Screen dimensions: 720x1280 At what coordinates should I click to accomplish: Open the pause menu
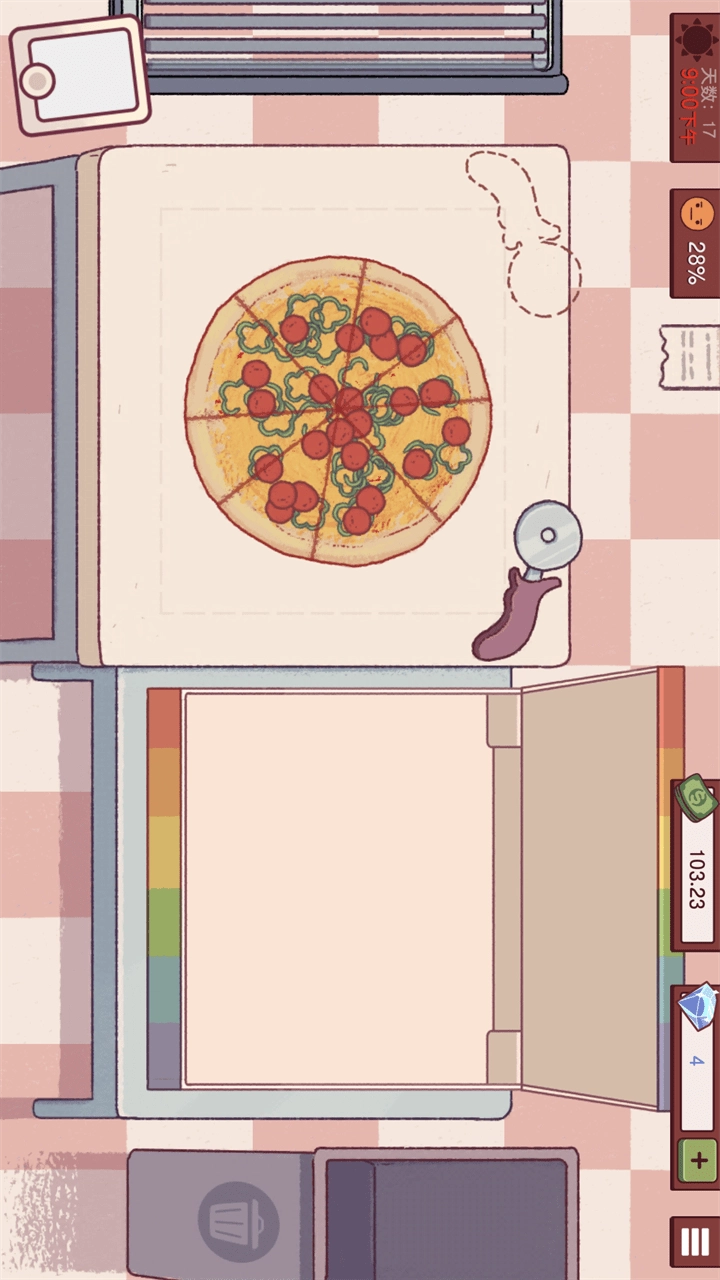coord(694,1242)
